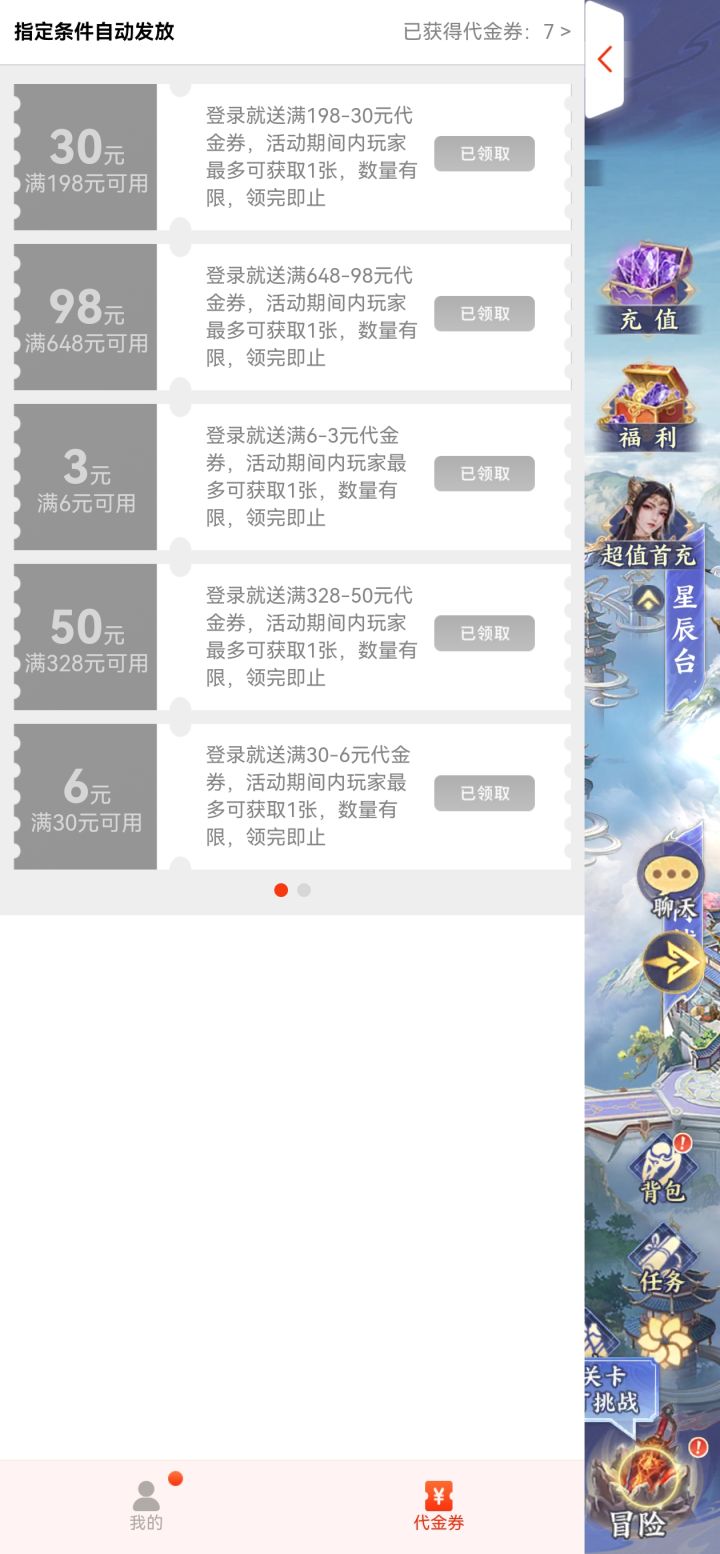
Task: Select the second pagination dot
Action: pos(303,889)
